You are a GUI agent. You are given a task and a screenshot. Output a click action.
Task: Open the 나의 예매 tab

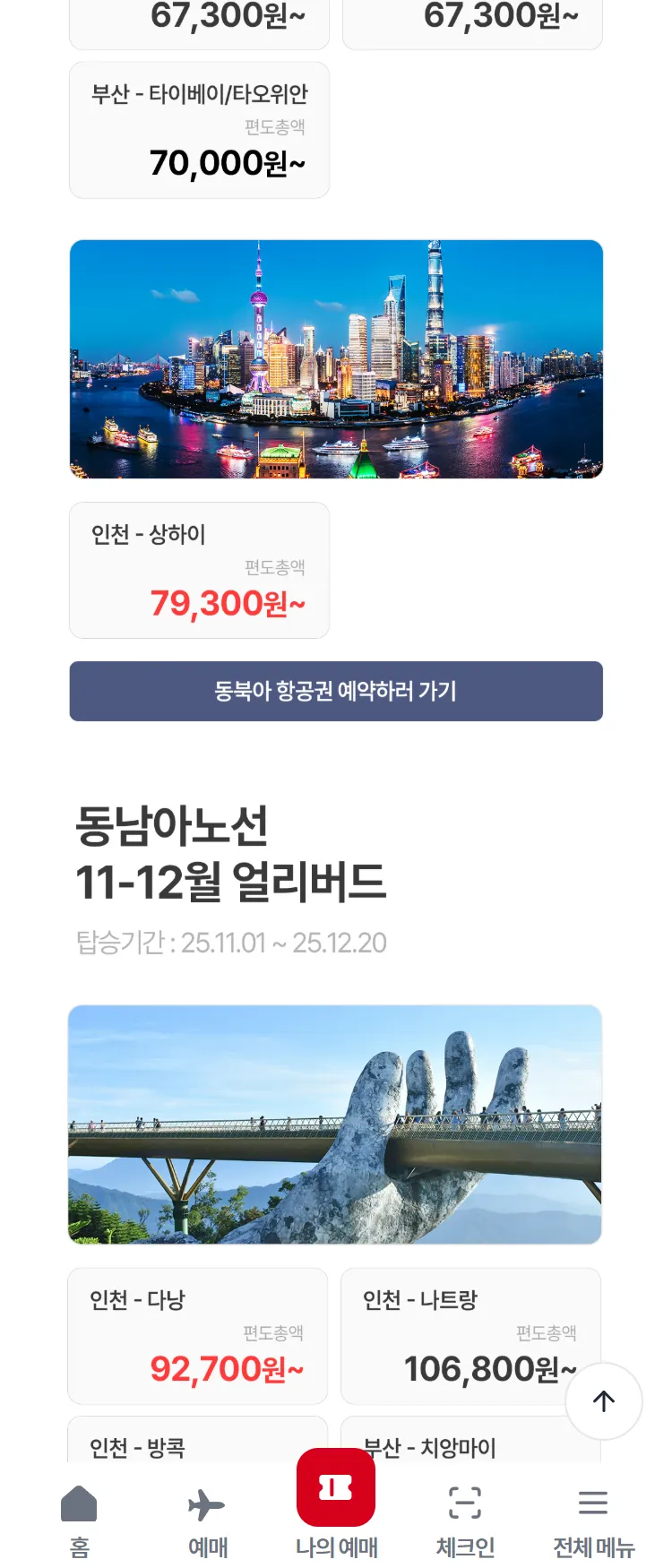click(x=336, y=1505)
